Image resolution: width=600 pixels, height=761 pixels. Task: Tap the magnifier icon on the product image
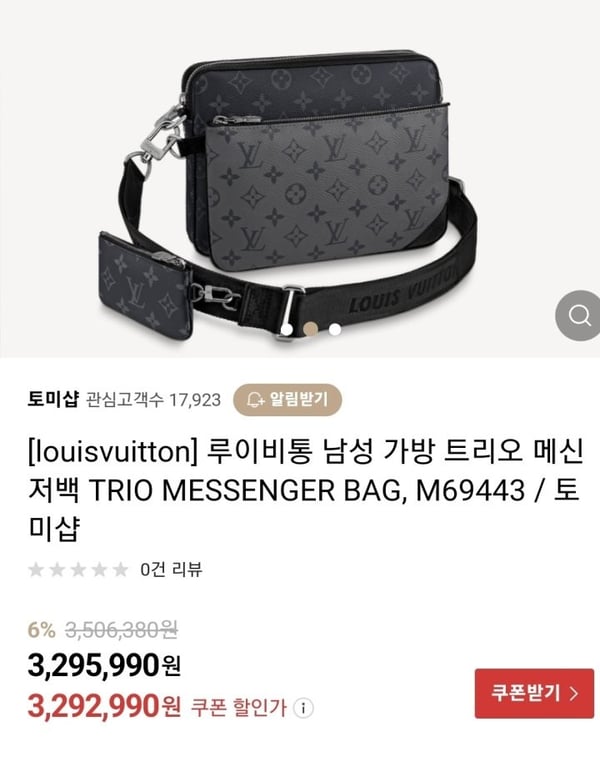(580, 316)
